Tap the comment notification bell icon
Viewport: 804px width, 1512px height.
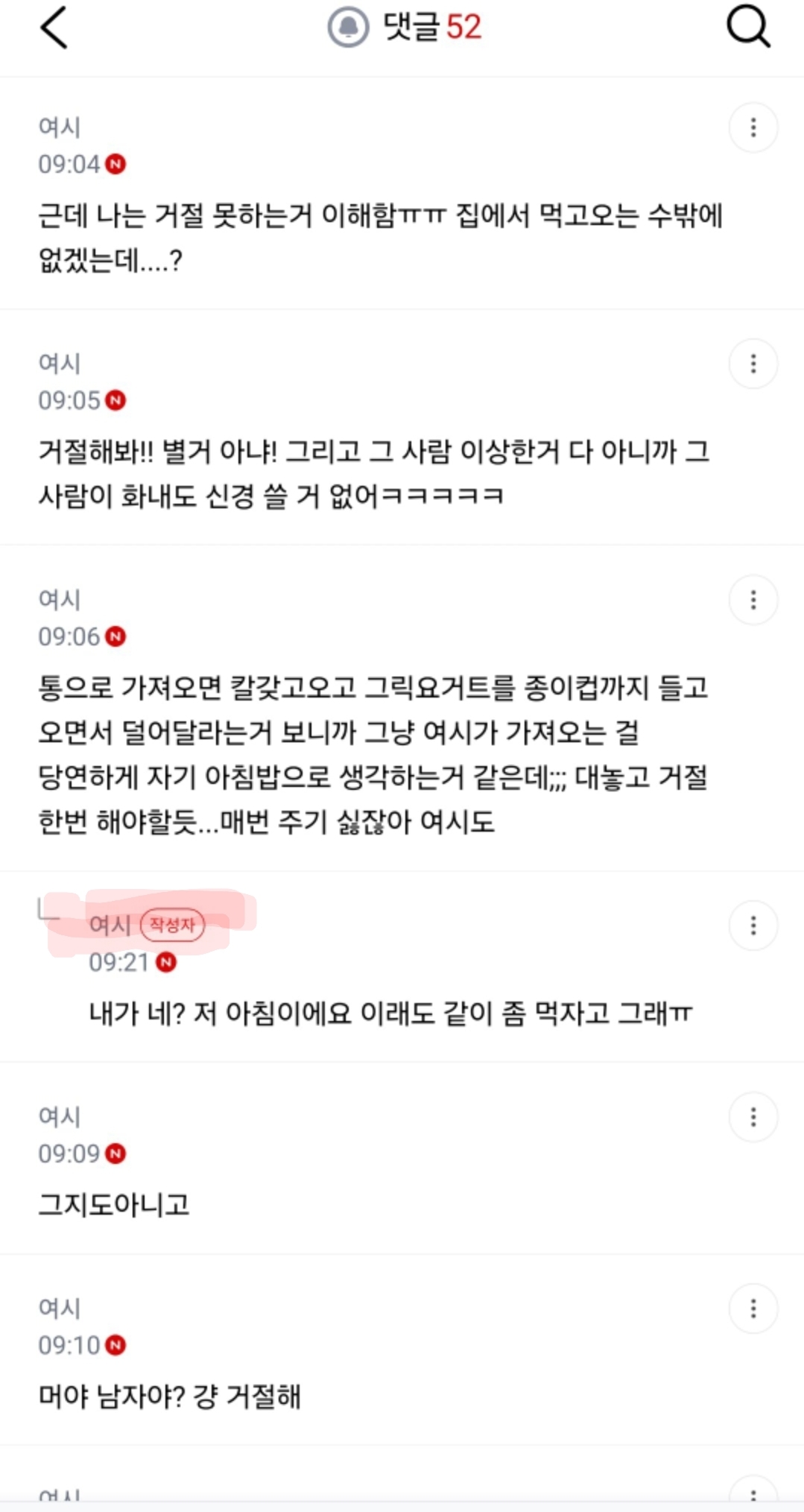348,28
